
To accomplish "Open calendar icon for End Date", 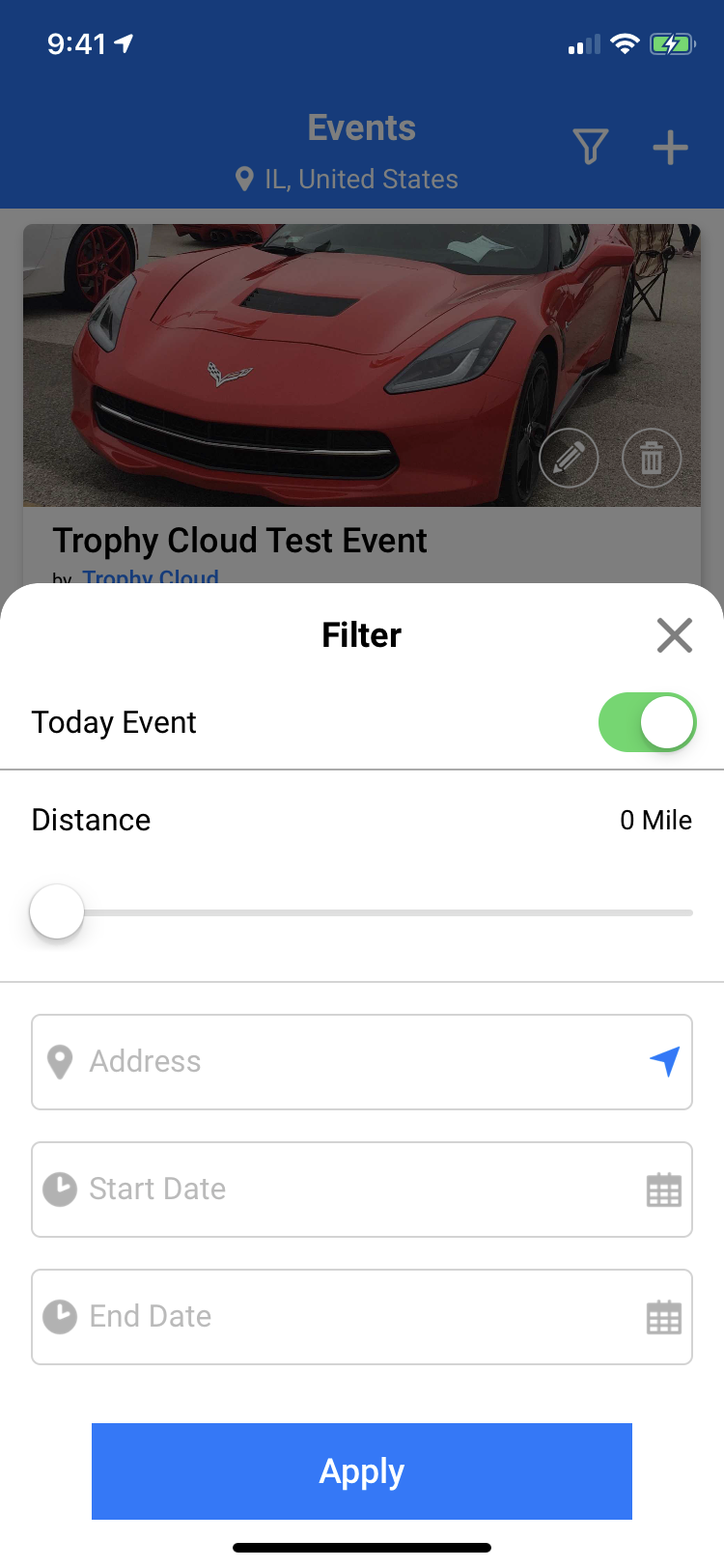I will coord(663,1317).
